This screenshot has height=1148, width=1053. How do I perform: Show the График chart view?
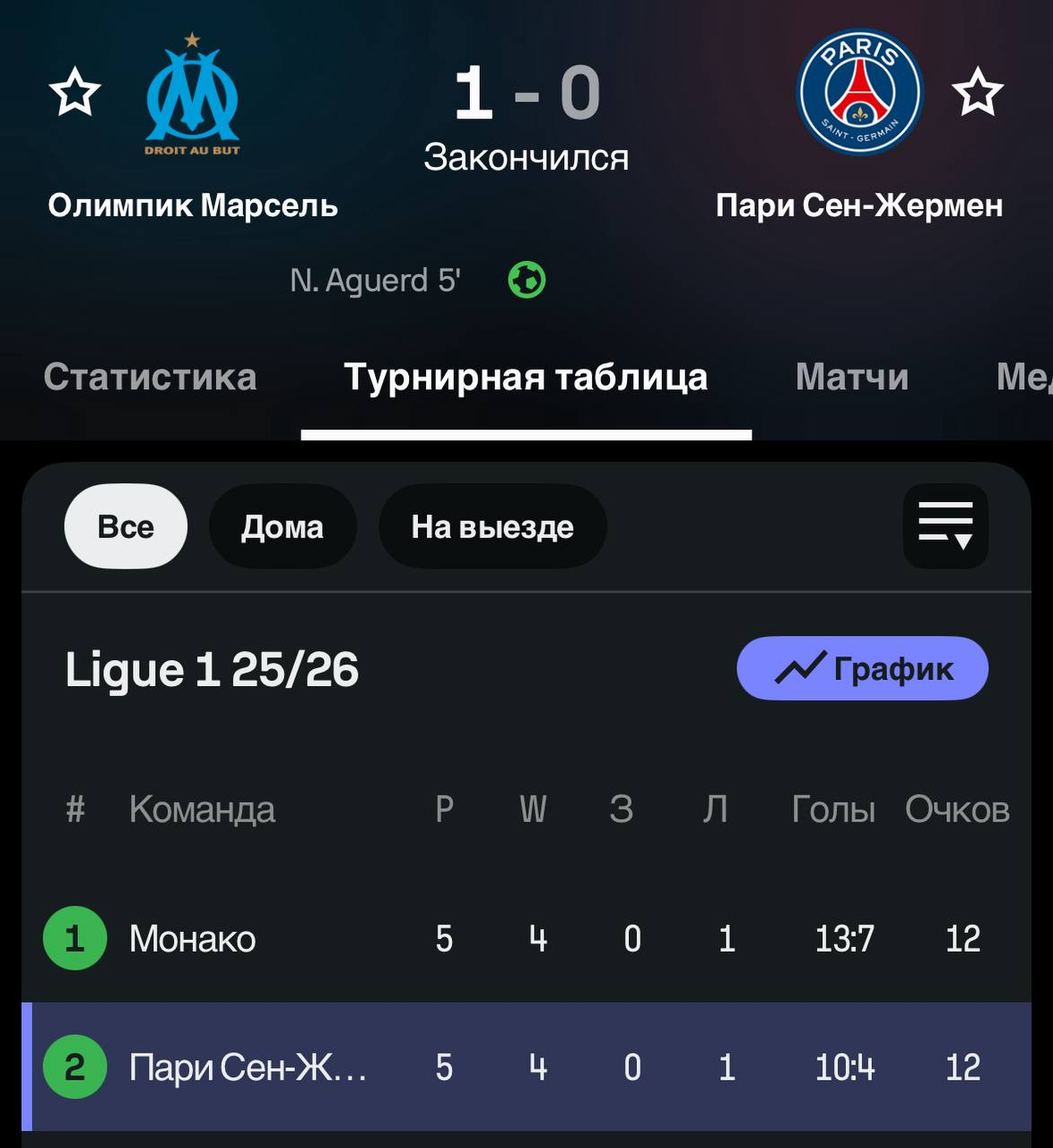(862, 668)
